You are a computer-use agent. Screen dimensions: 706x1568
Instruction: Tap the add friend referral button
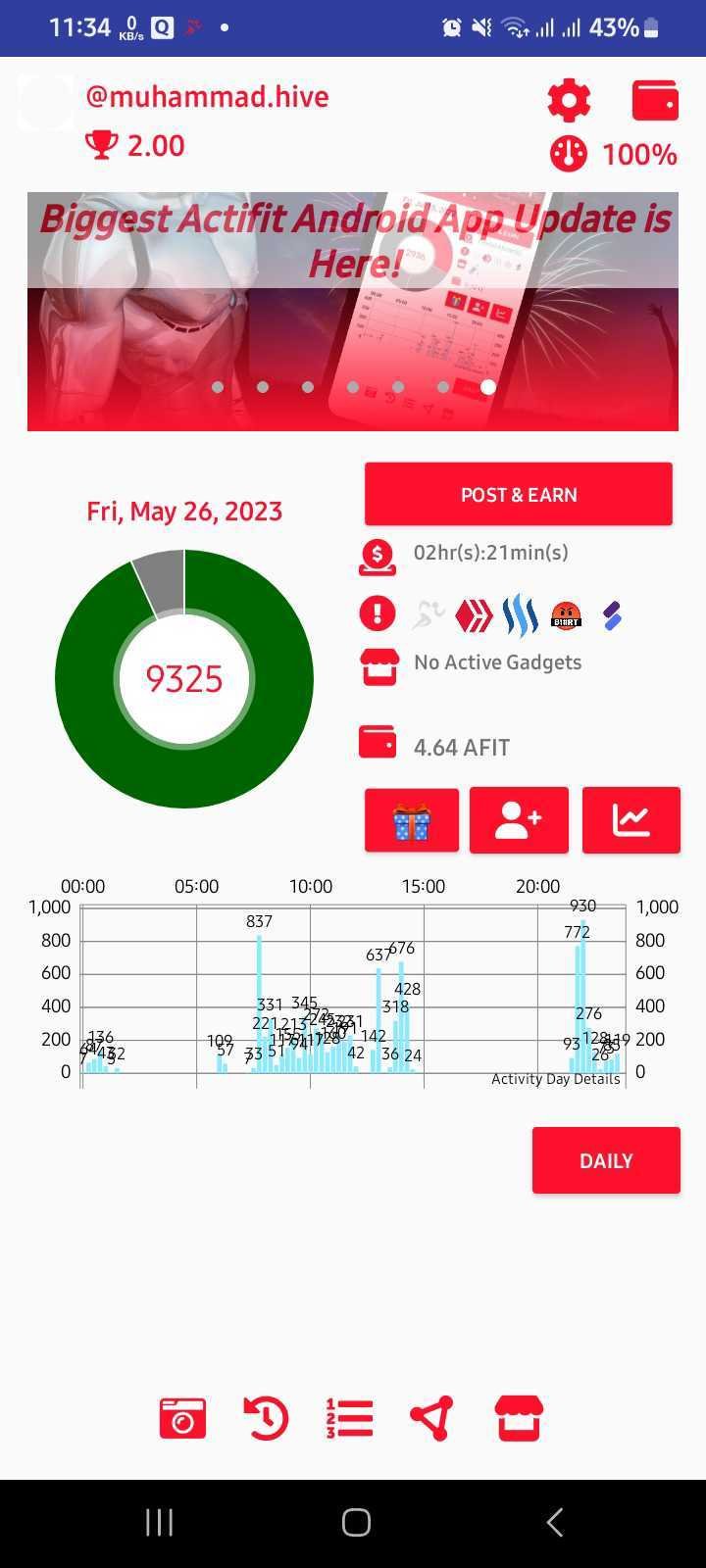tap(519, 820)
